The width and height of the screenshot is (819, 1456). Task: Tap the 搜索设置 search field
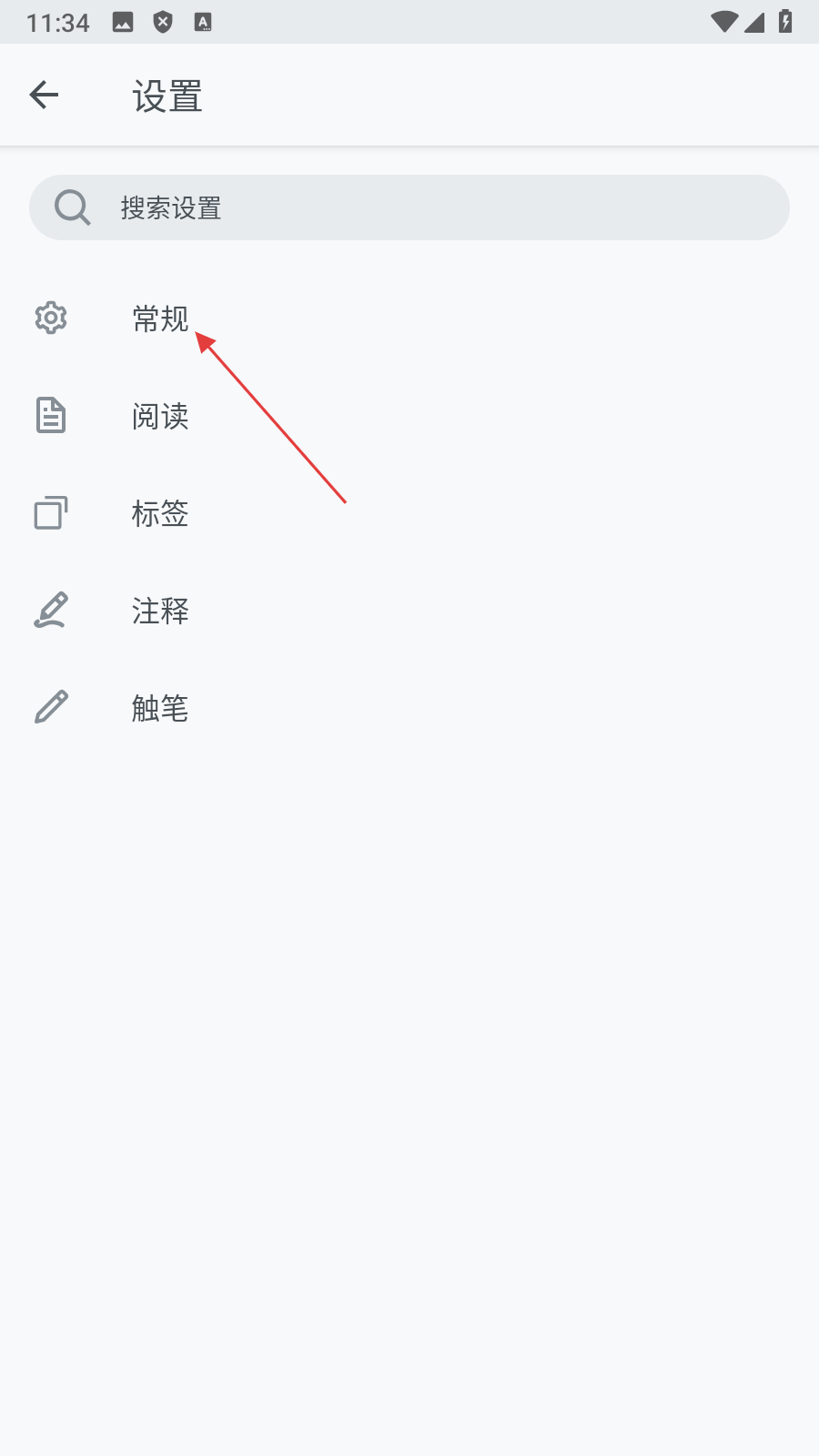point(409,207)
